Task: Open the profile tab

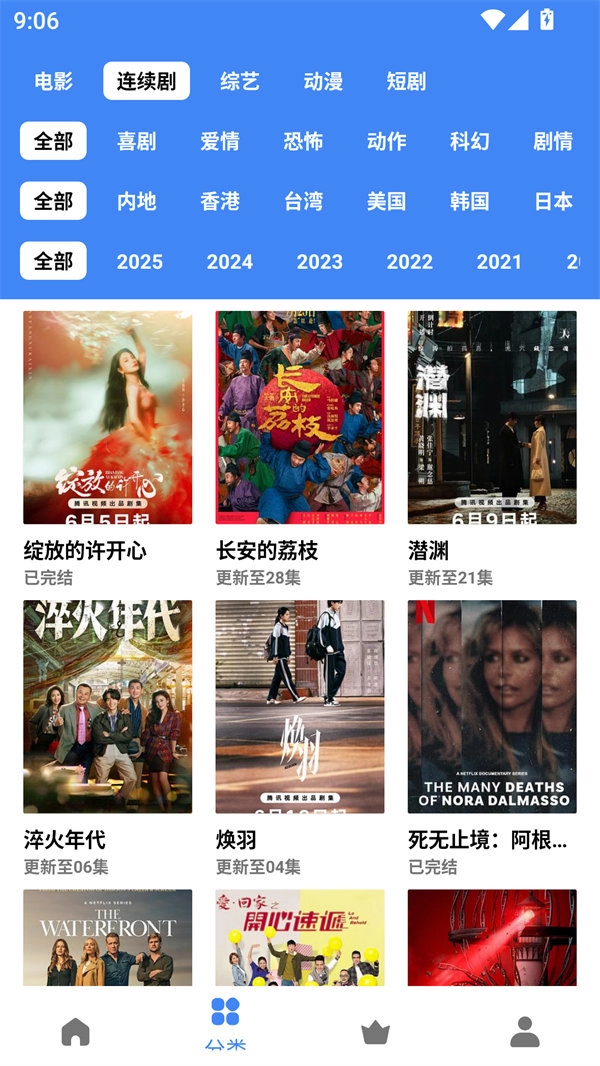Action: coord(525,1031)
